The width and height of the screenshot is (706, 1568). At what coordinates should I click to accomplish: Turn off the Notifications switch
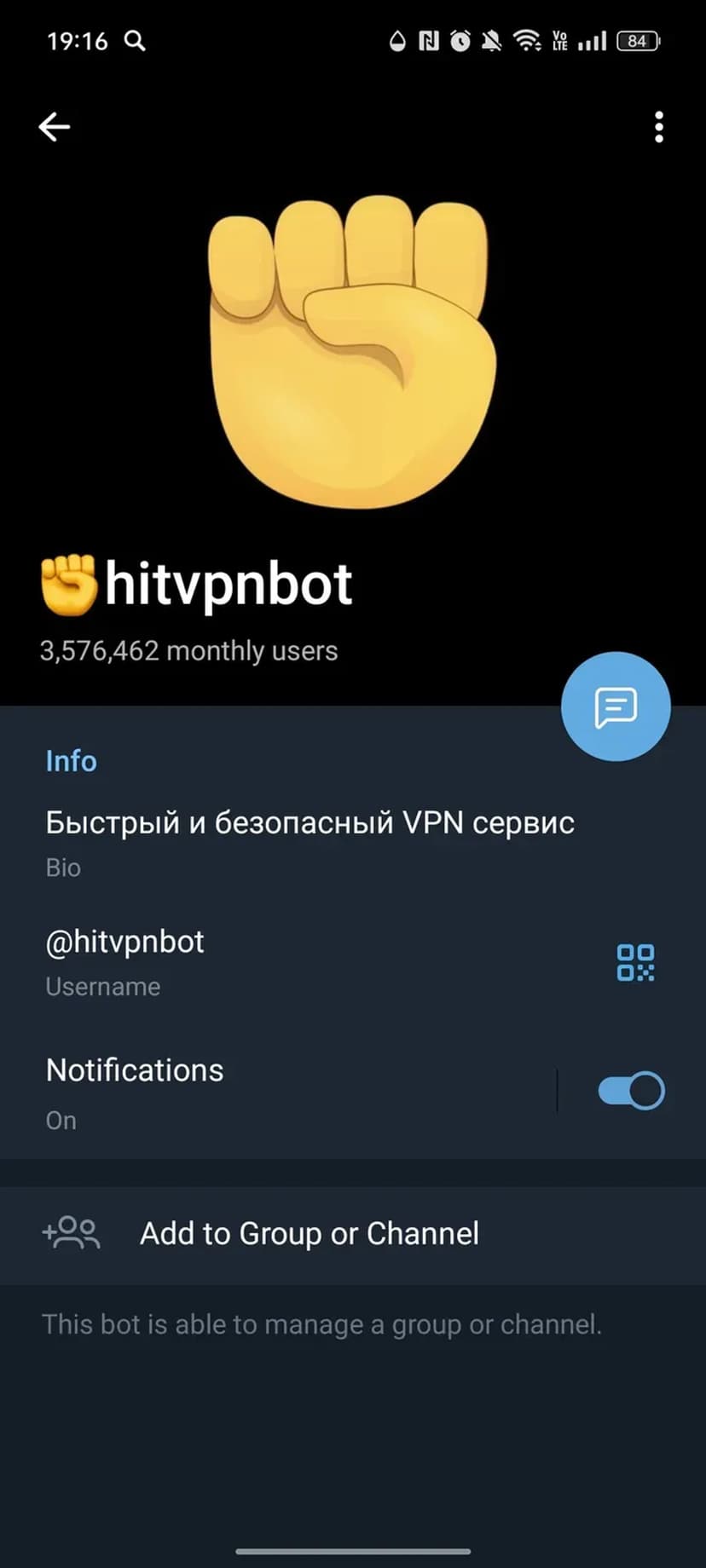tap(631, 1091)
